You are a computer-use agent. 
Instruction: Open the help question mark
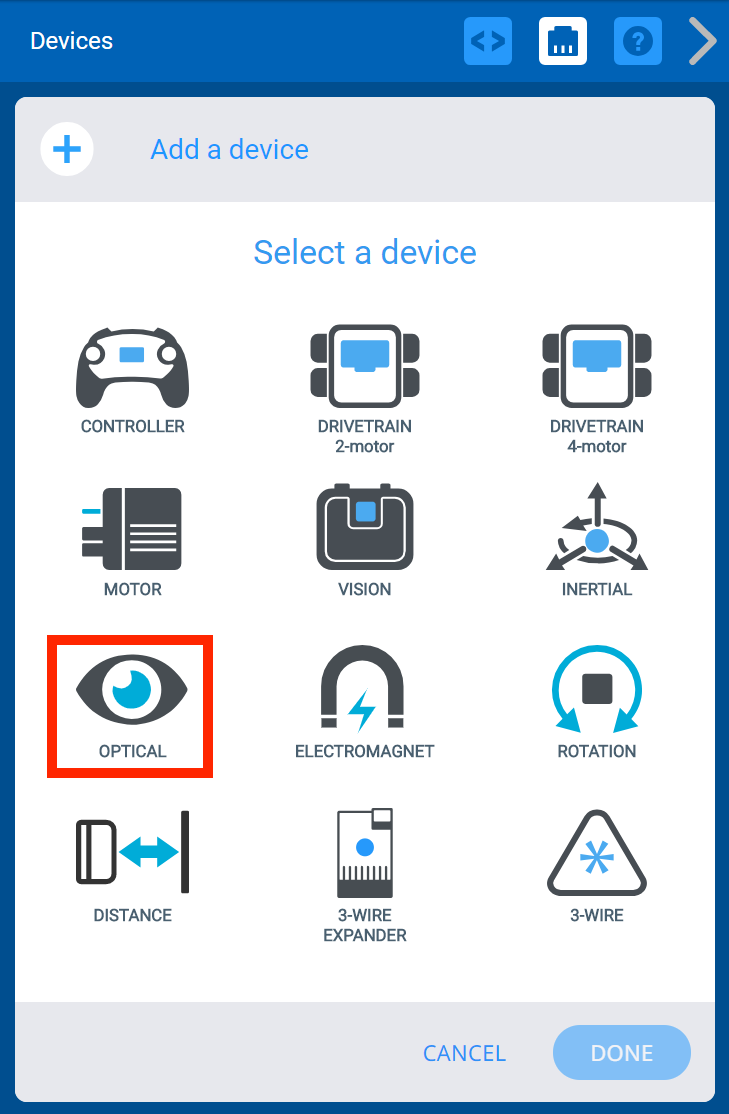click(638, 41)
